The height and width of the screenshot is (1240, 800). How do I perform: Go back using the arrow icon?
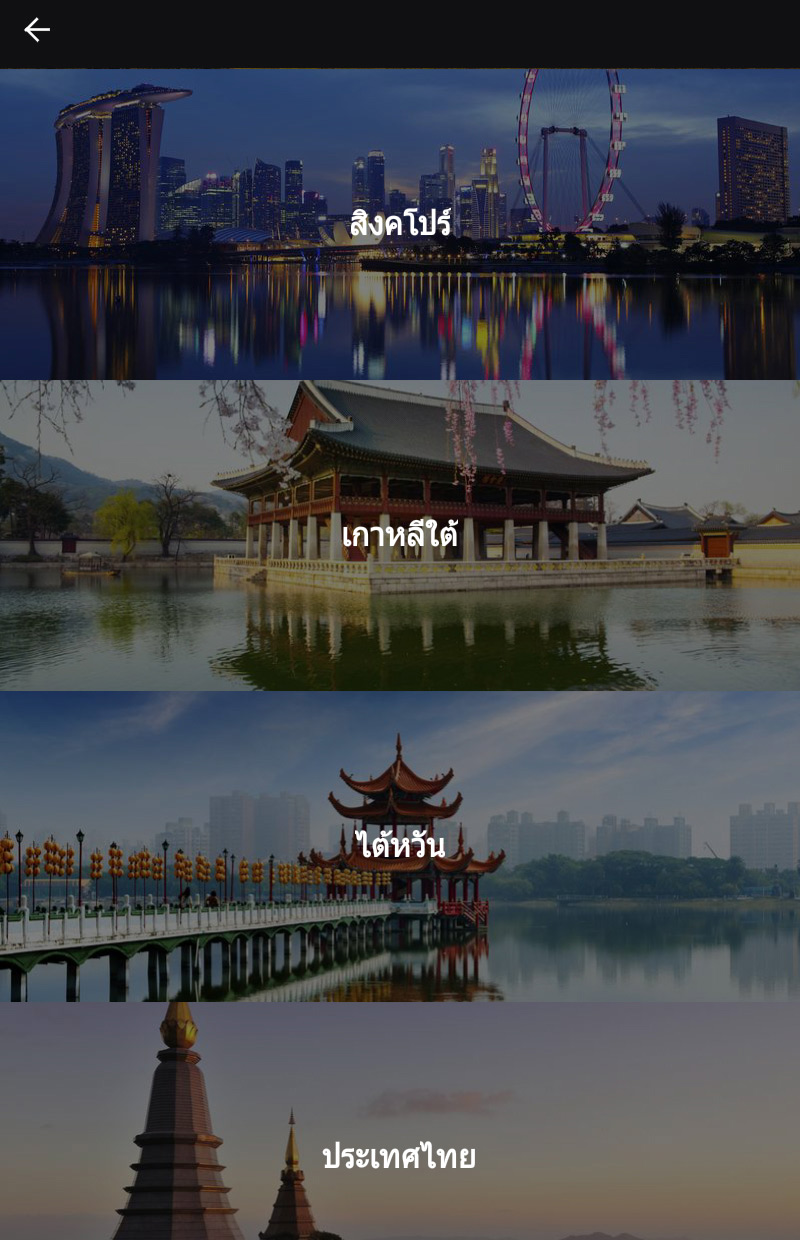tap(37, 30)
